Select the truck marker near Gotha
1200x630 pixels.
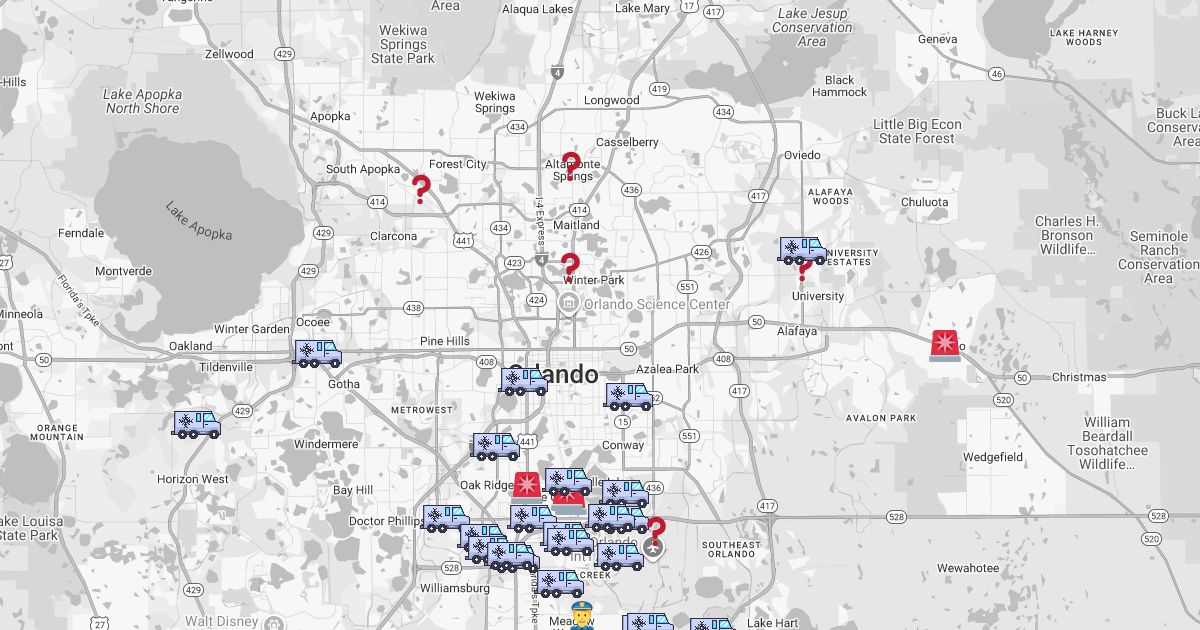pyautogui.click(x=318, y=354)
